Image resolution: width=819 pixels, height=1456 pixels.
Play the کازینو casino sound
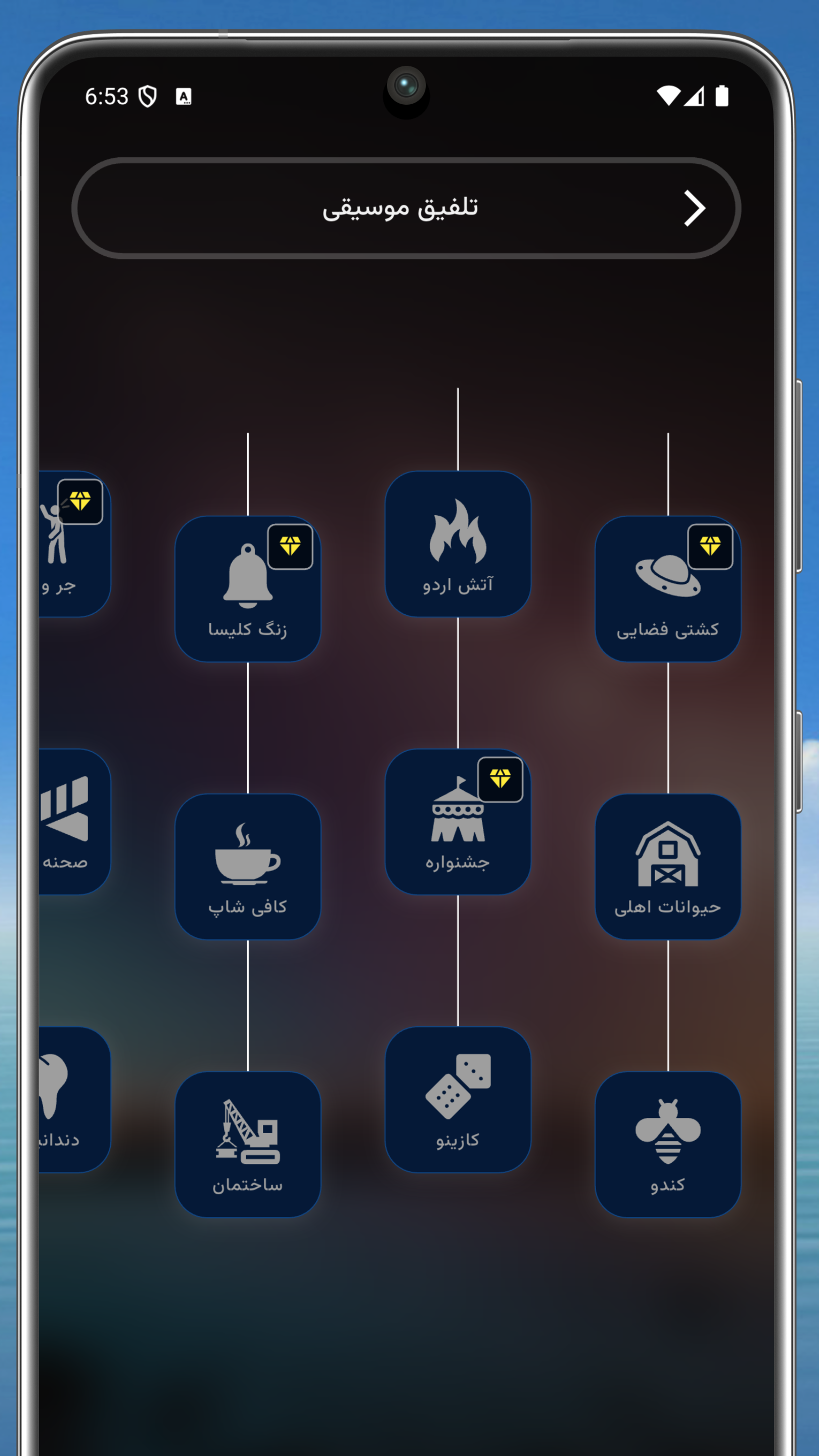[x=457, y=1100]
